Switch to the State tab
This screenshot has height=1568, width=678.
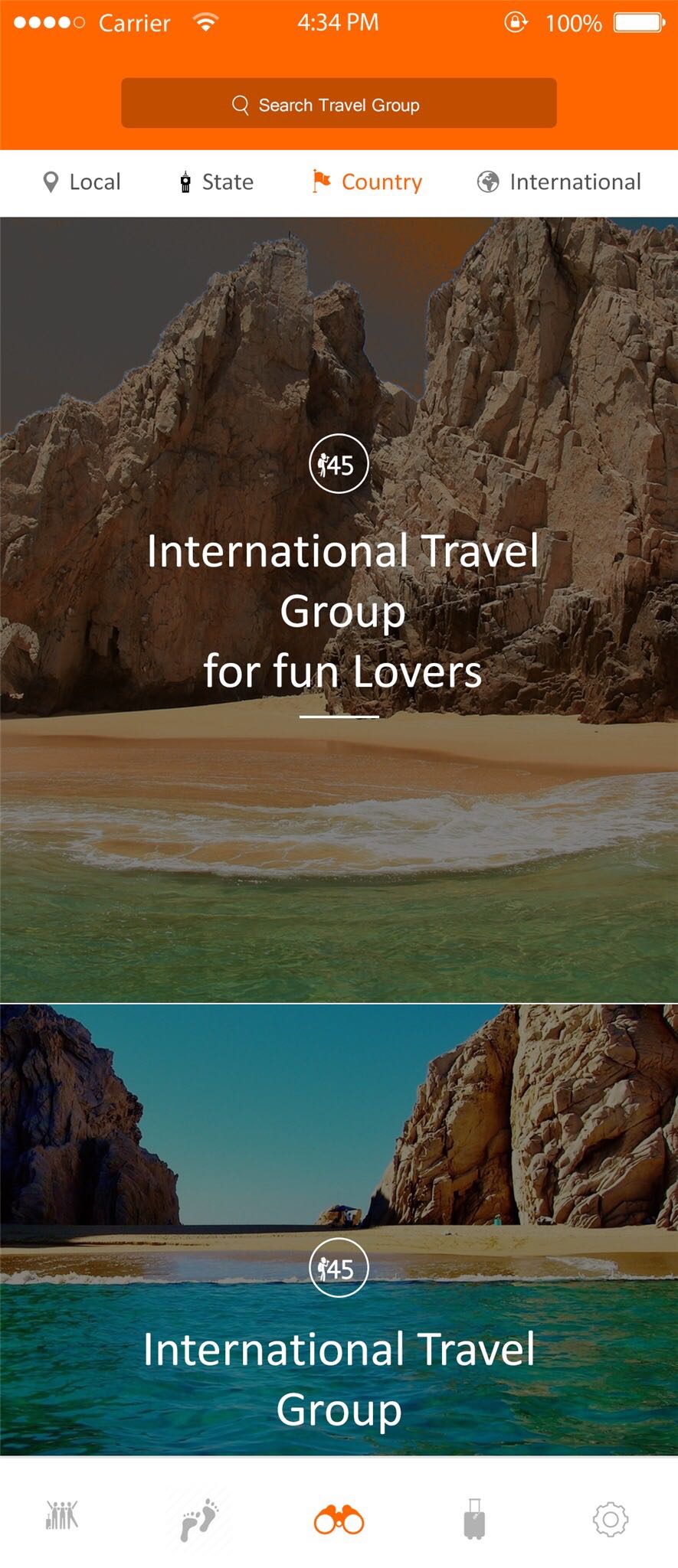[x=216, y=182]
